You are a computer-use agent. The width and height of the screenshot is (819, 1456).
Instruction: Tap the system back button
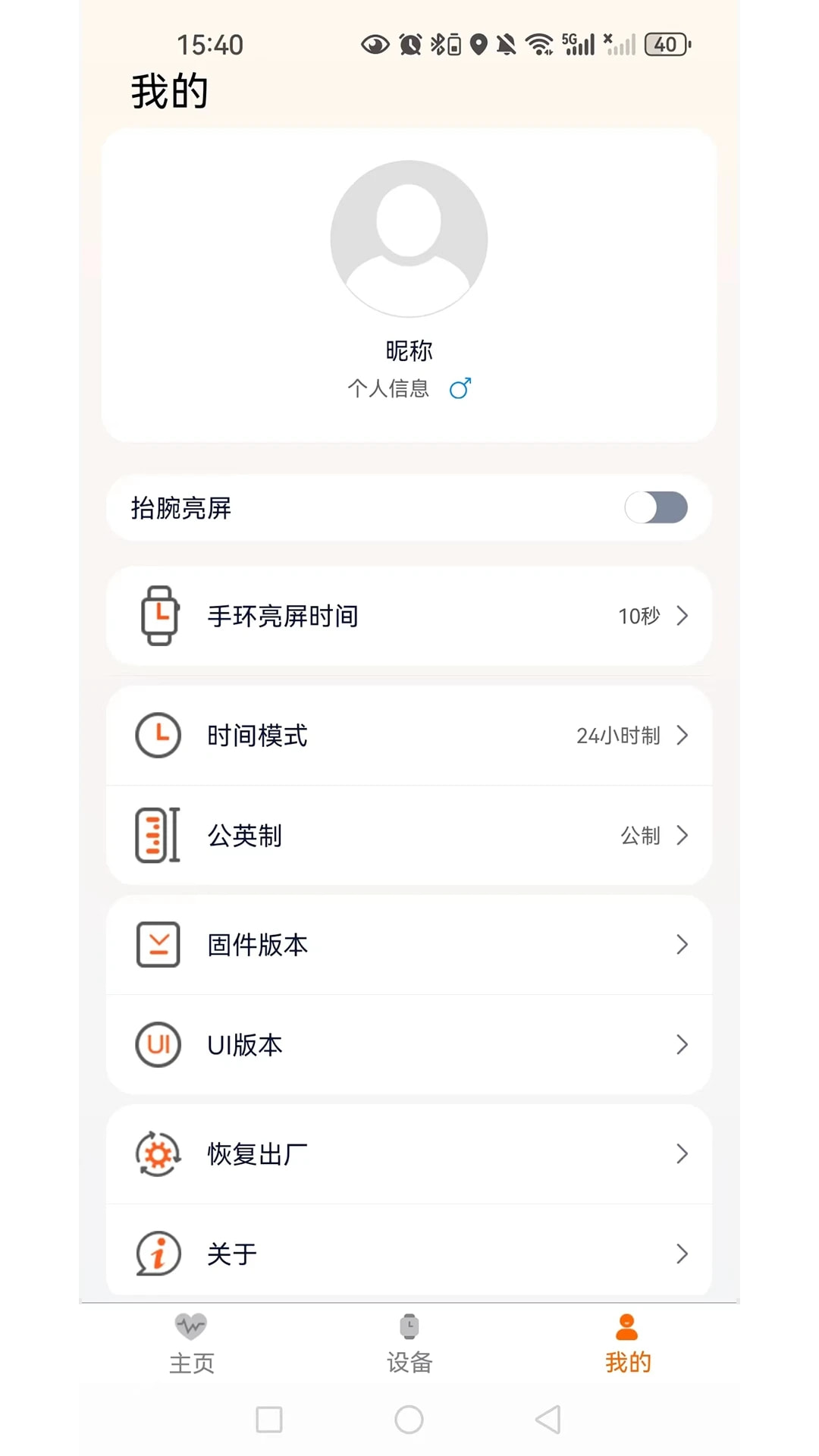548,1420
